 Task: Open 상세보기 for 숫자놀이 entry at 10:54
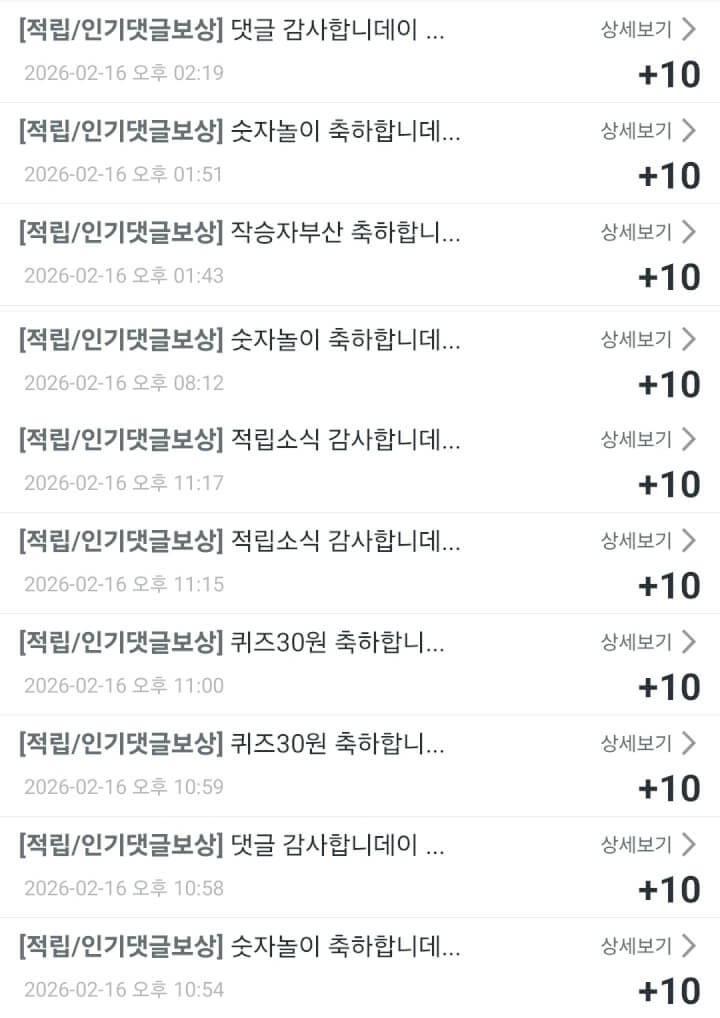648,945
